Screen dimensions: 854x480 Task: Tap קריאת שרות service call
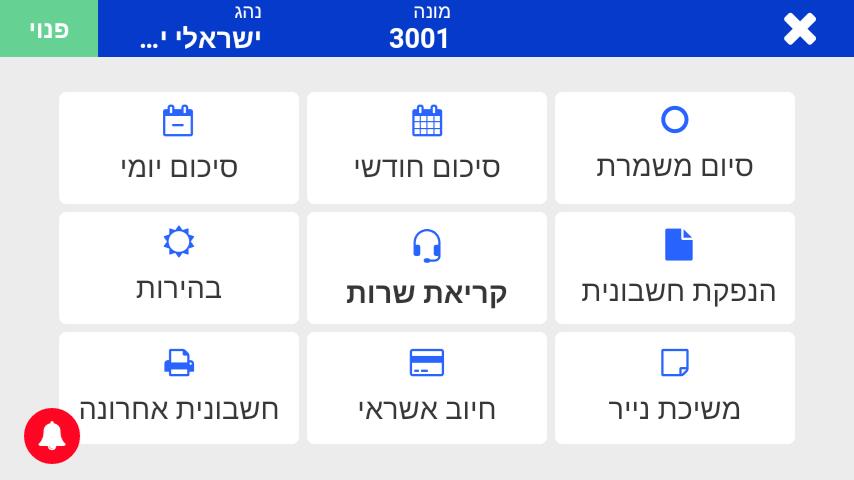[427, 268]
